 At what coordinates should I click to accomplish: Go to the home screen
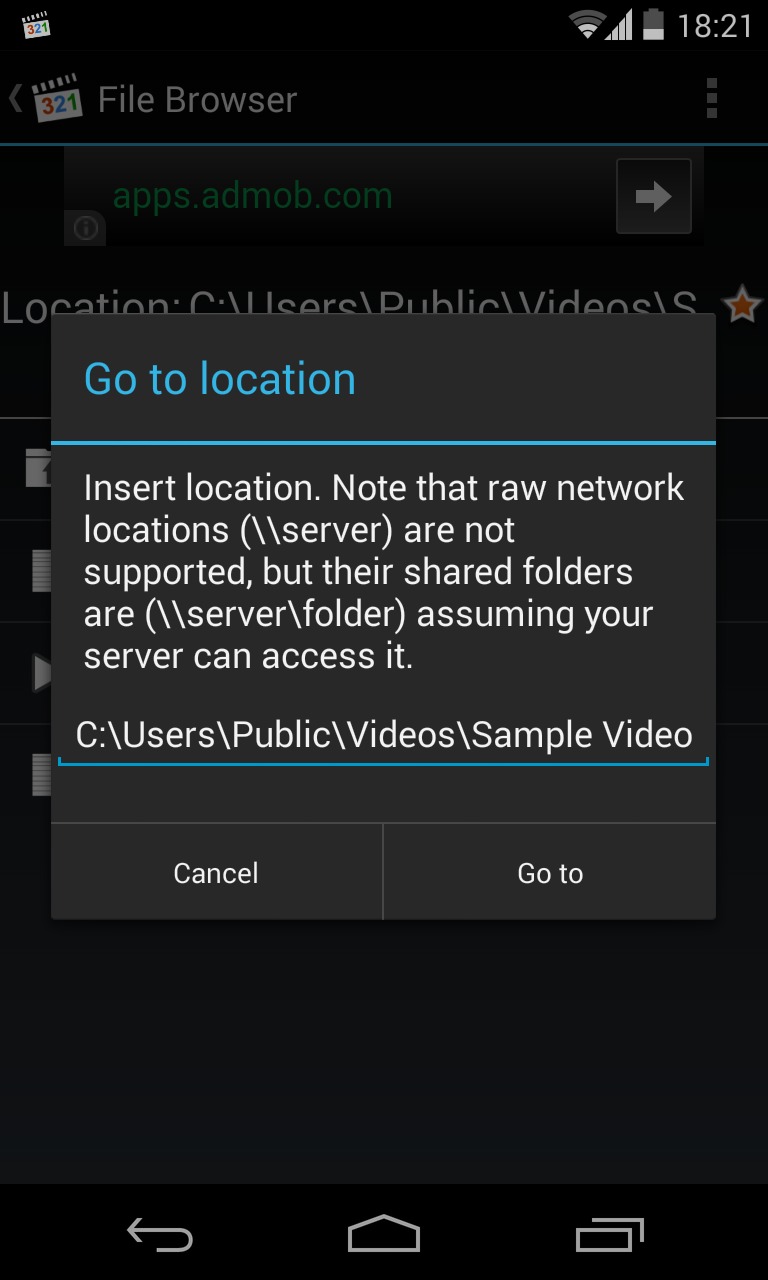384,1236
